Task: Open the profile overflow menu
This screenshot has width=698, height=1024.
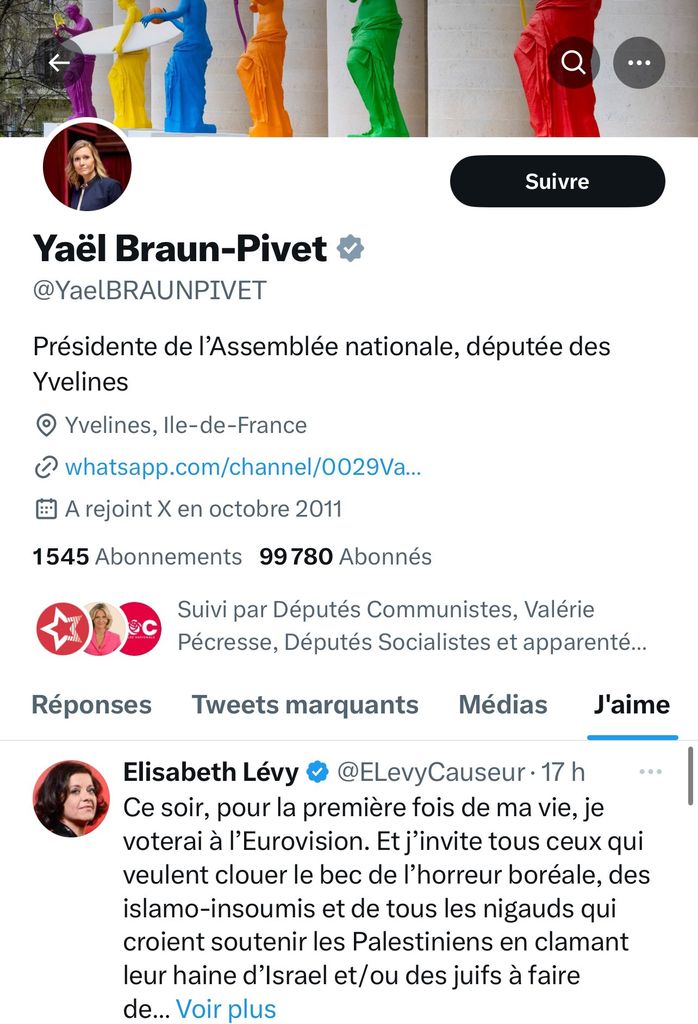Action: [639, 63]
